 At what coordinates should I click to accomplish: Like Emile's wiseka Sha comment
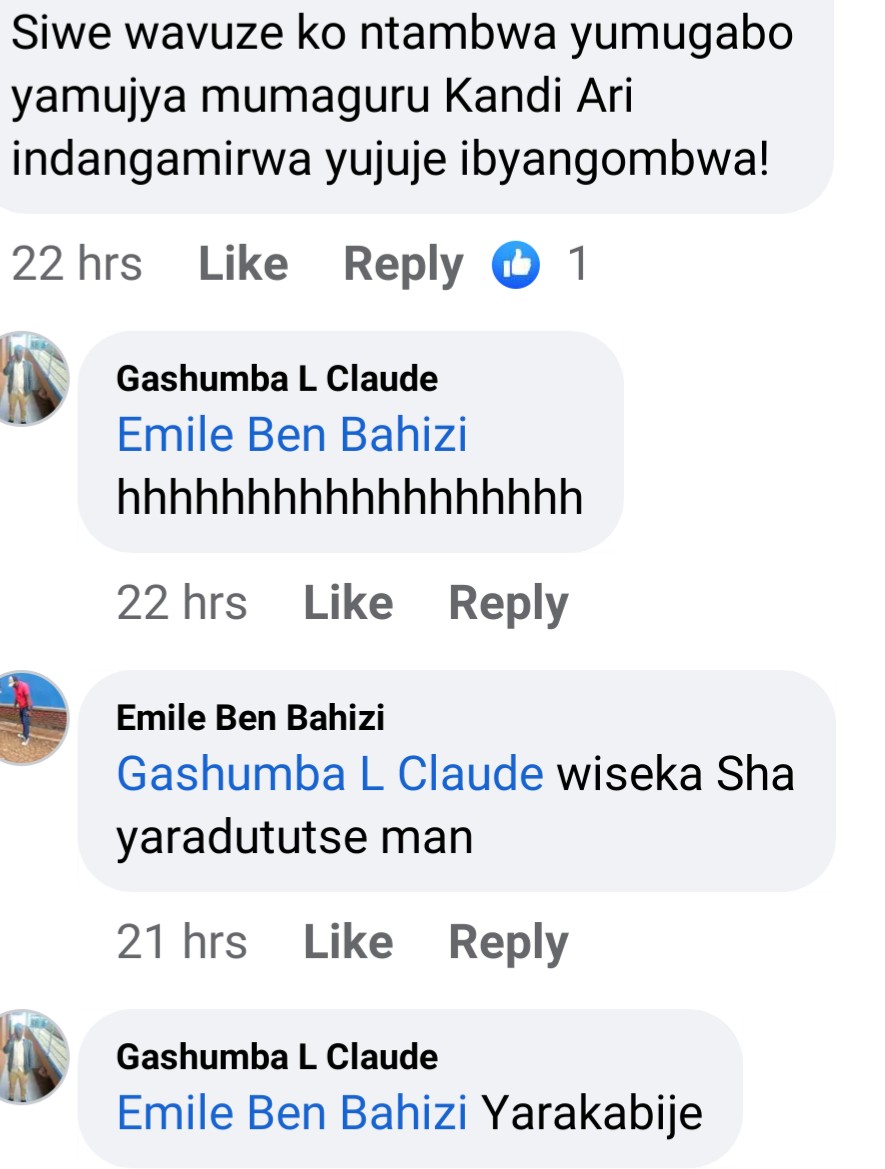pos(348,942)
